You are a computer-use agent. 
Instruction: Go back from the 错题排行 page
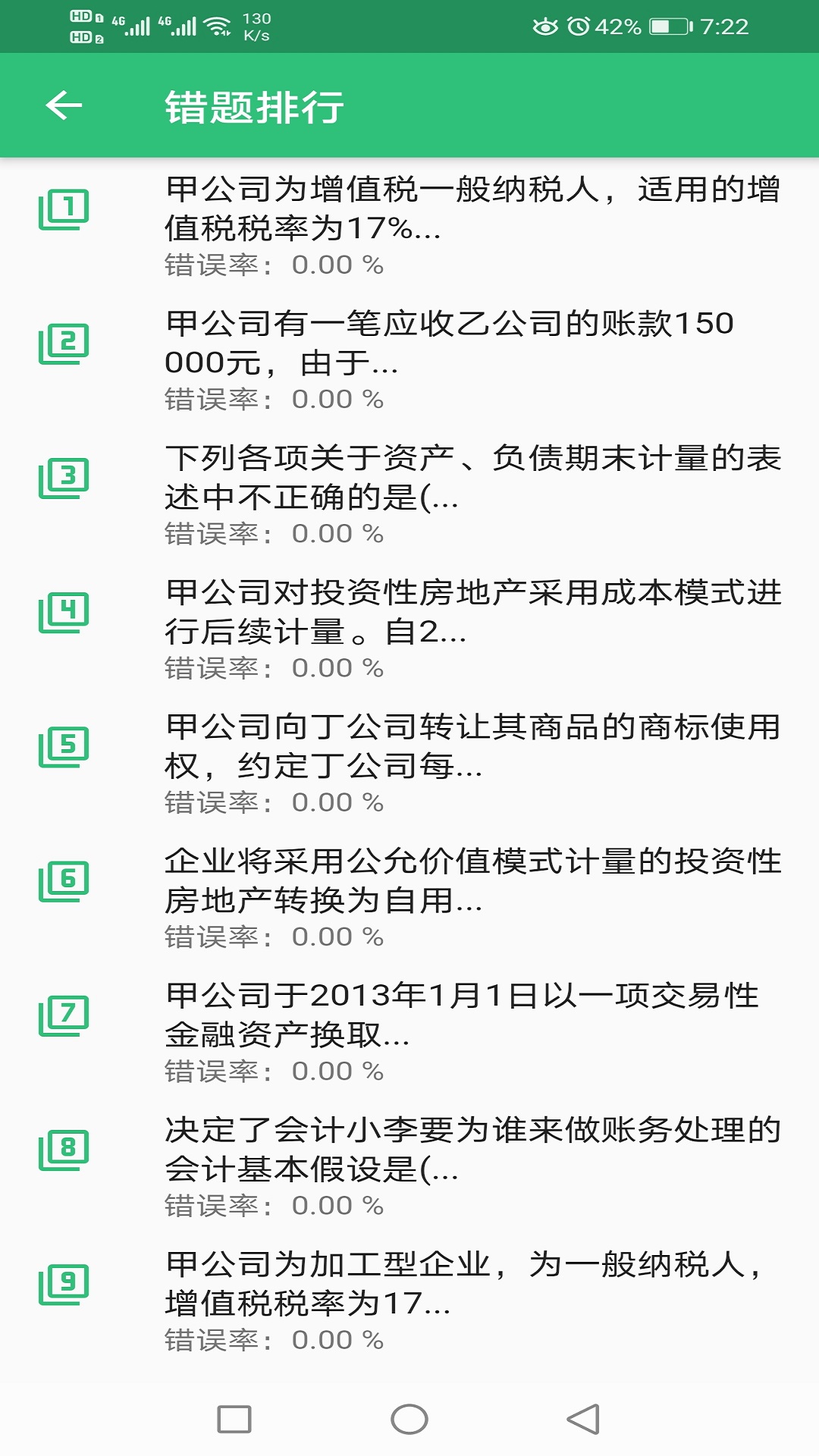pos(64,105)
